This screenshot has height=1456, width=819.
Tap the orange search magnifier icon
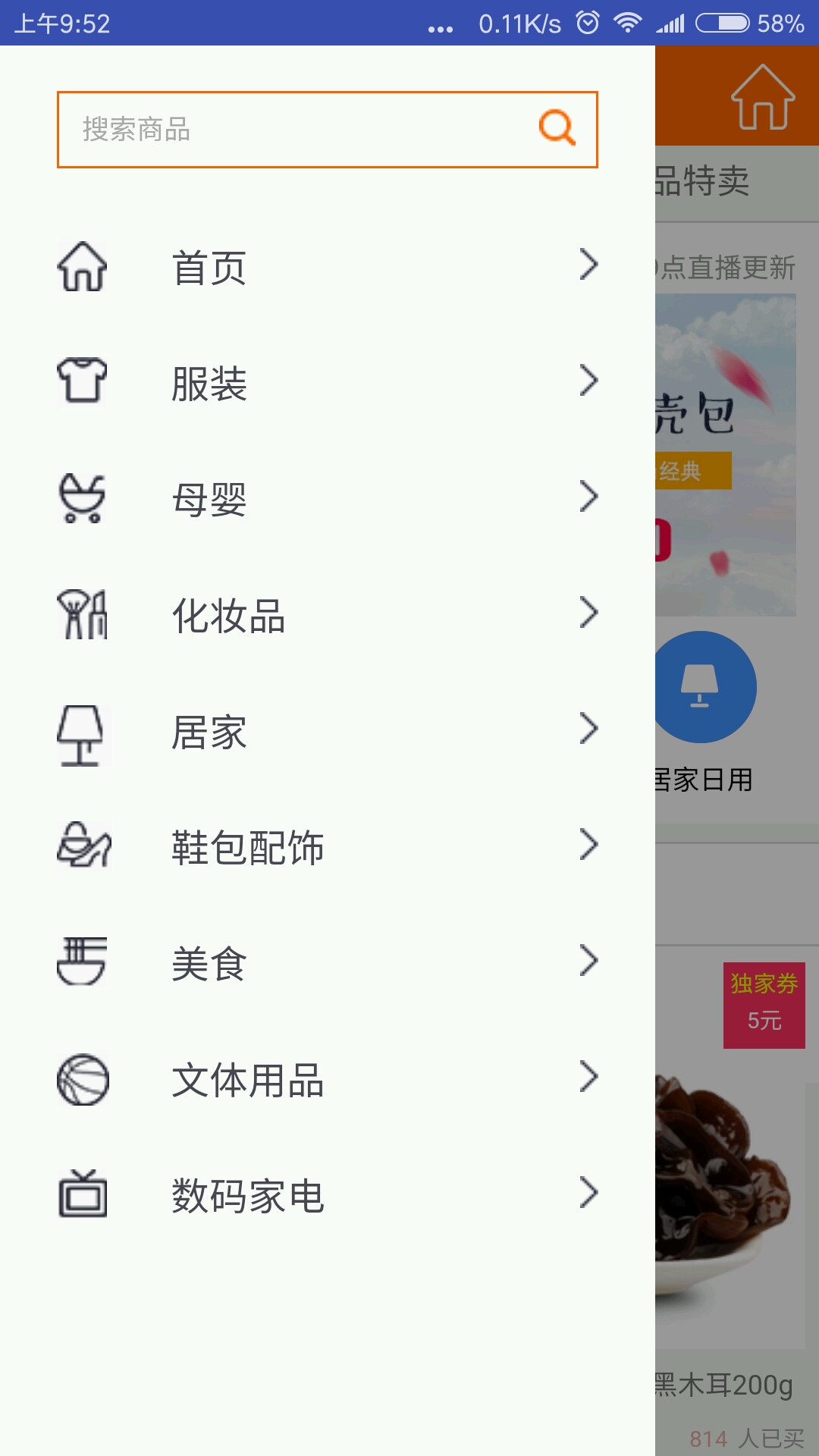[557, 127]
